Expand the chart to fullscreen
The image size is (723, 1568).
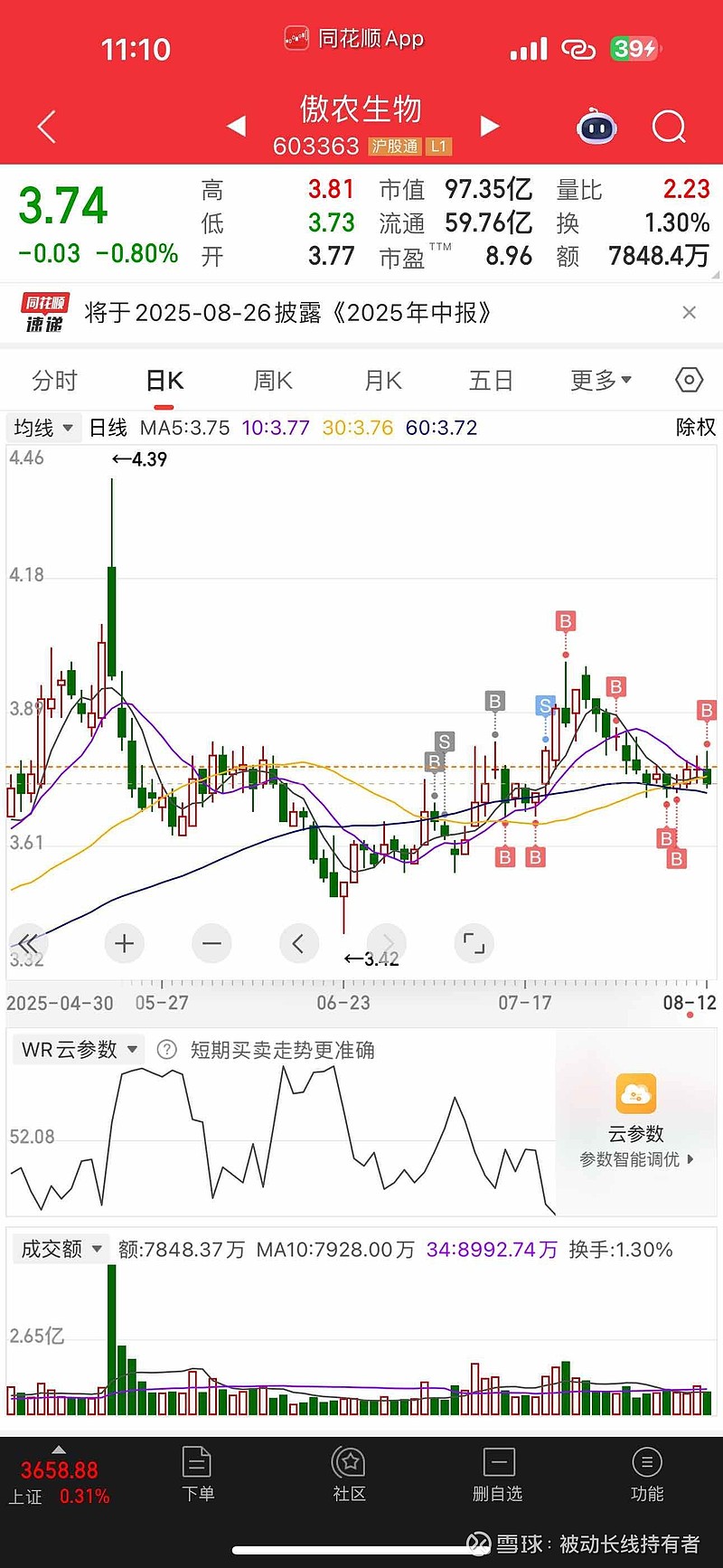[474, 944]
